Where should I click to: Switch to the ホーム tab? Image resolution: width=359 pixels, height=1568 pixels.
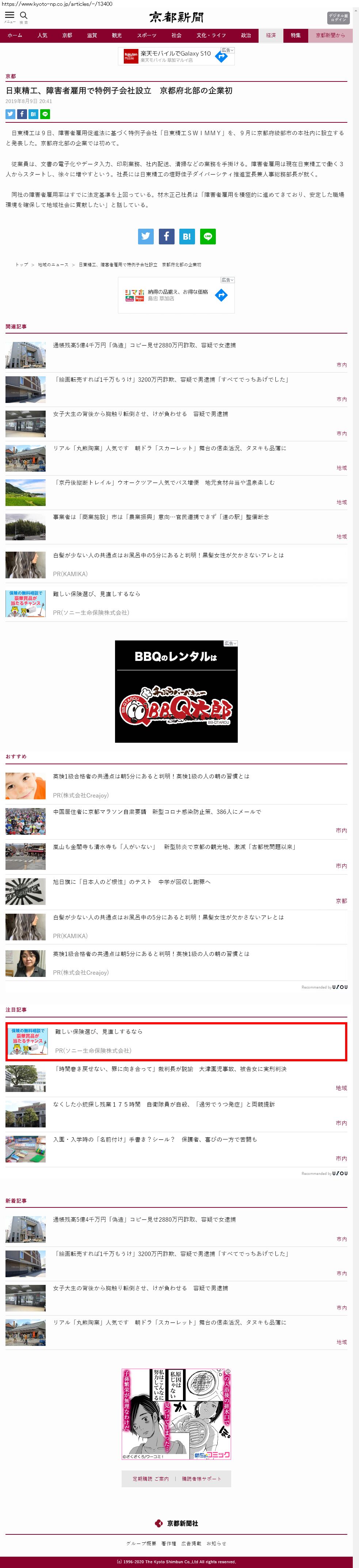pos(15,35)
